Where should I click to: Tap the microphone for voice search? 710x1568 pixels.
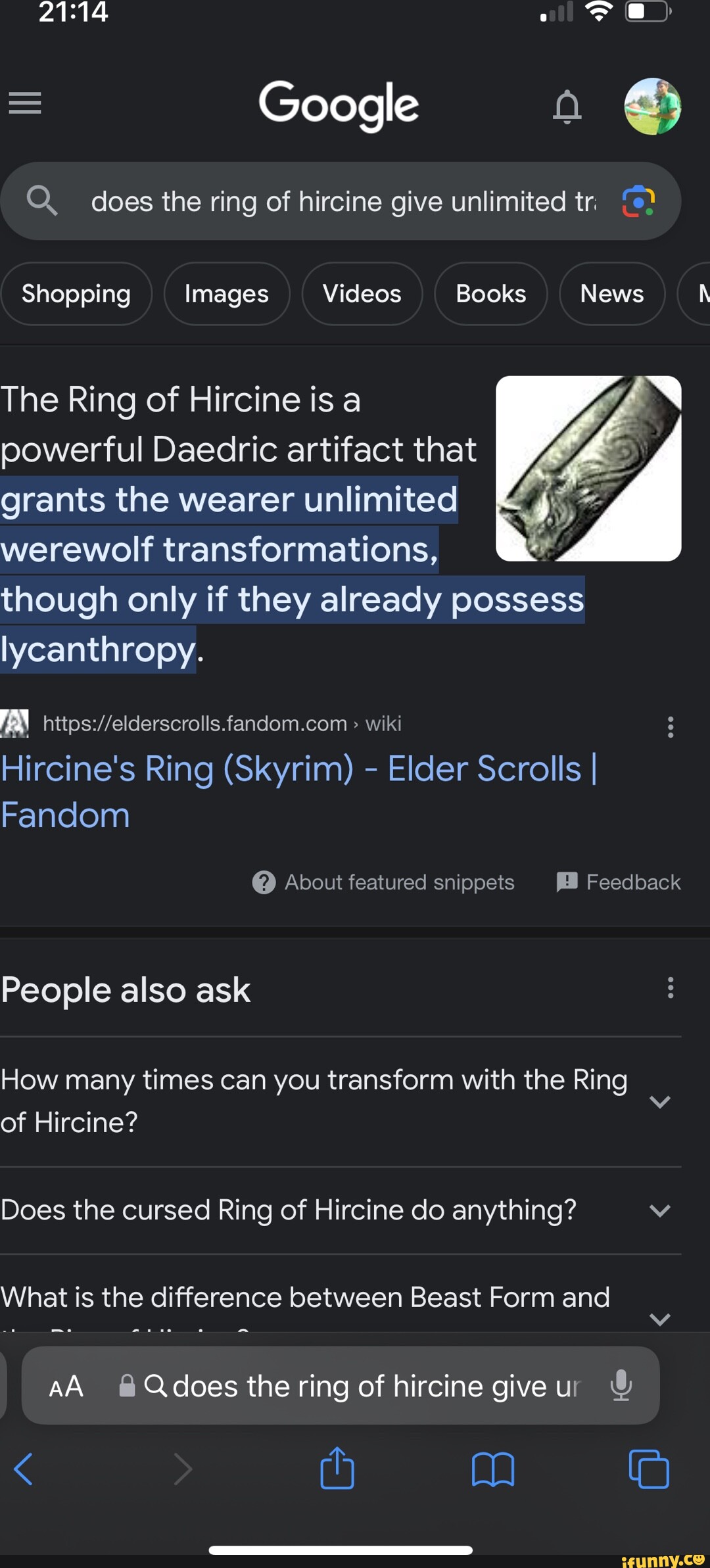(x=621, y=1386)
